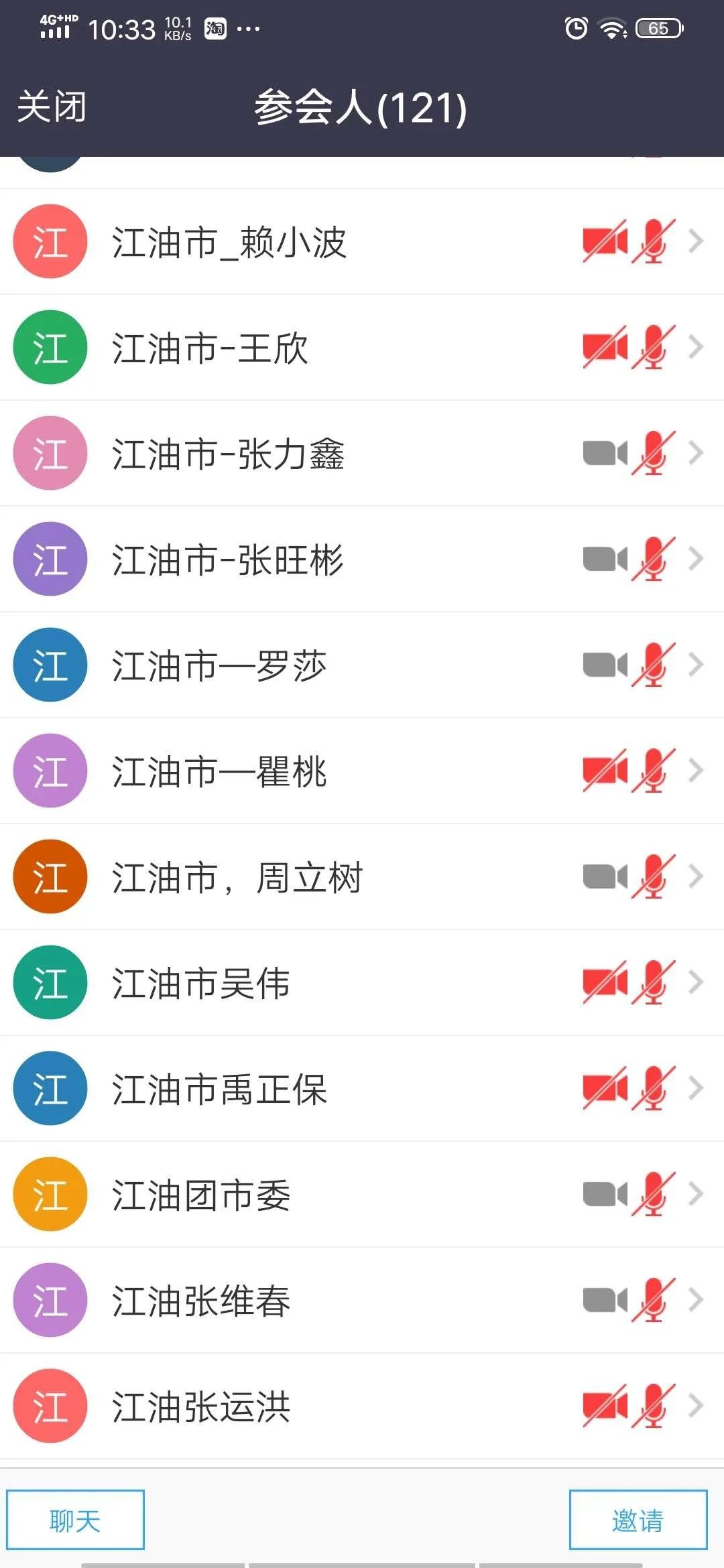Select participant 江油市-王欣
Image resolution: width=724 pixels, height=1568 pixels.
tap(362, 347)
